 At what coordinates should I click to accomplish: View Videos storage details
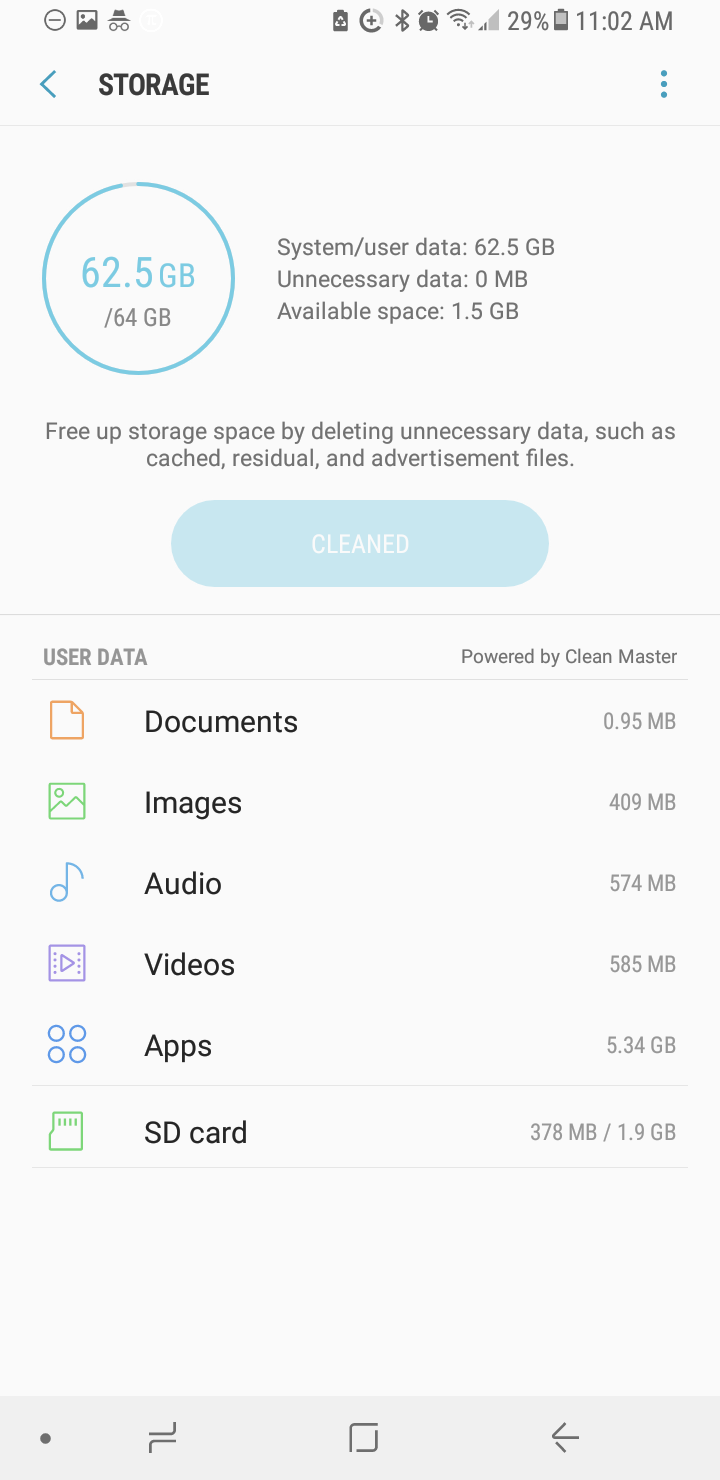click(x=360, y=964)
